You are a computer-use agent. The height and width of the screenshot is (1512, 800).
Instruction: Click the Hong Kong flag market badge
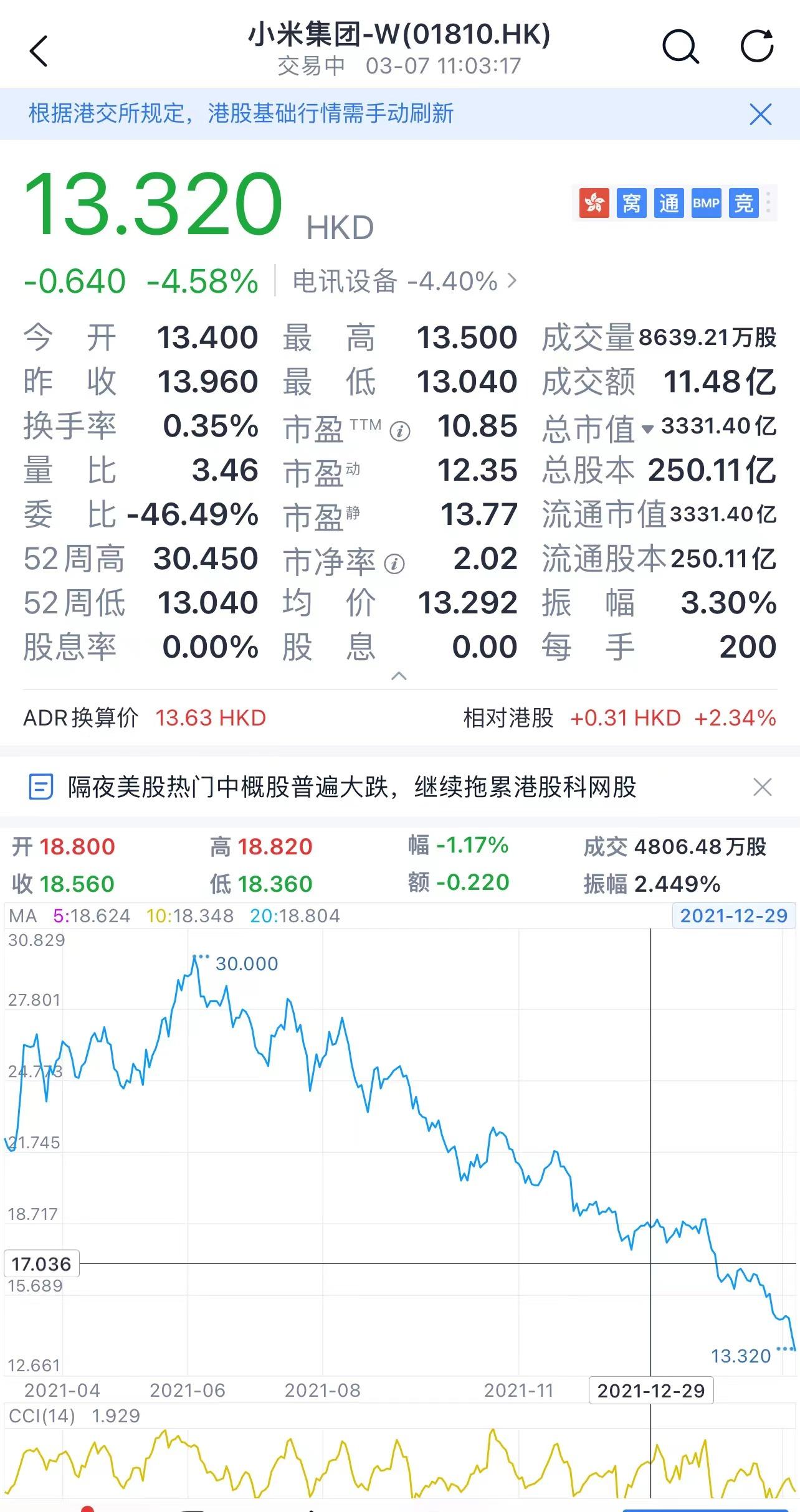tap(594, 203)
